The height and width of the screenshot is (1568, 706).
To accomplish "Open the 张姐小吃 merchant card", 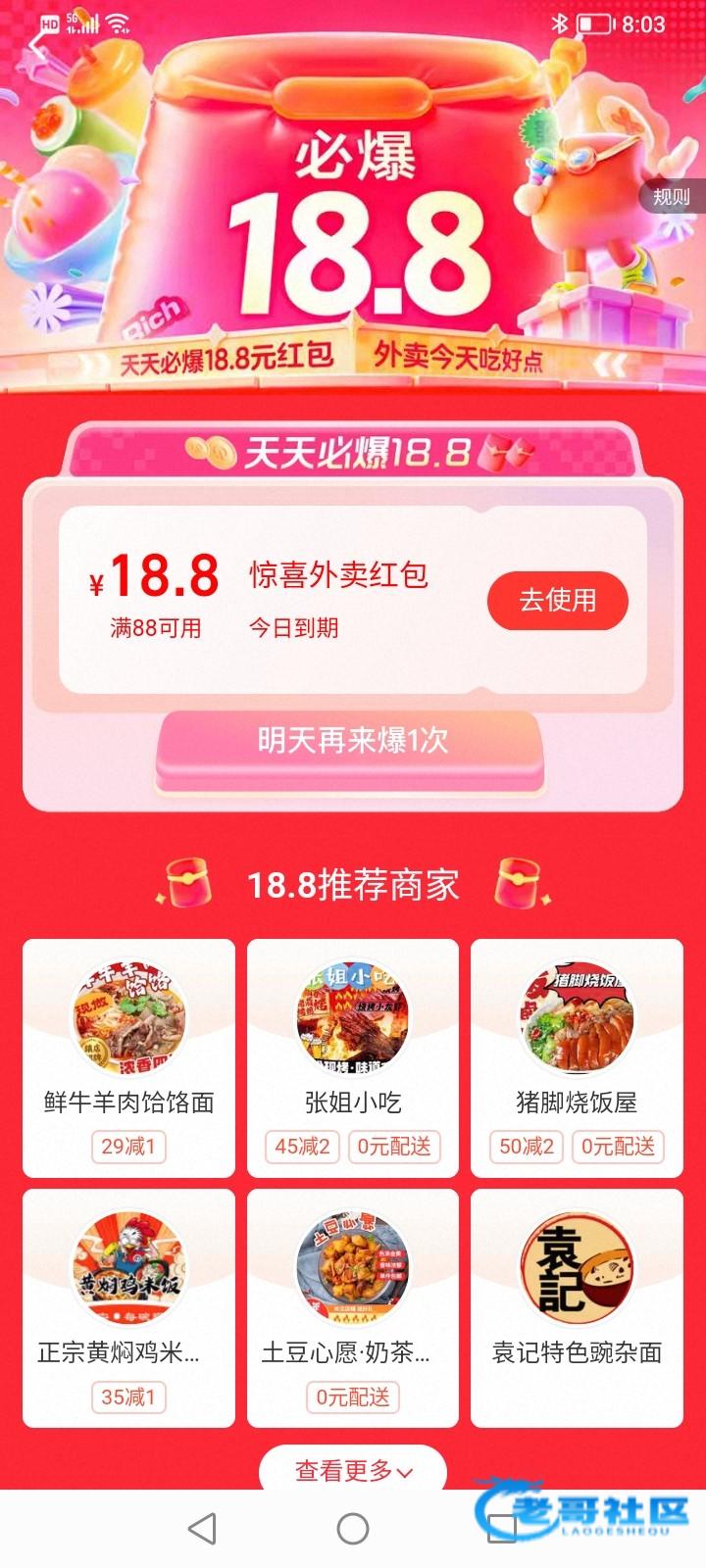I will pyautogui.click(x=353, y=1056).
